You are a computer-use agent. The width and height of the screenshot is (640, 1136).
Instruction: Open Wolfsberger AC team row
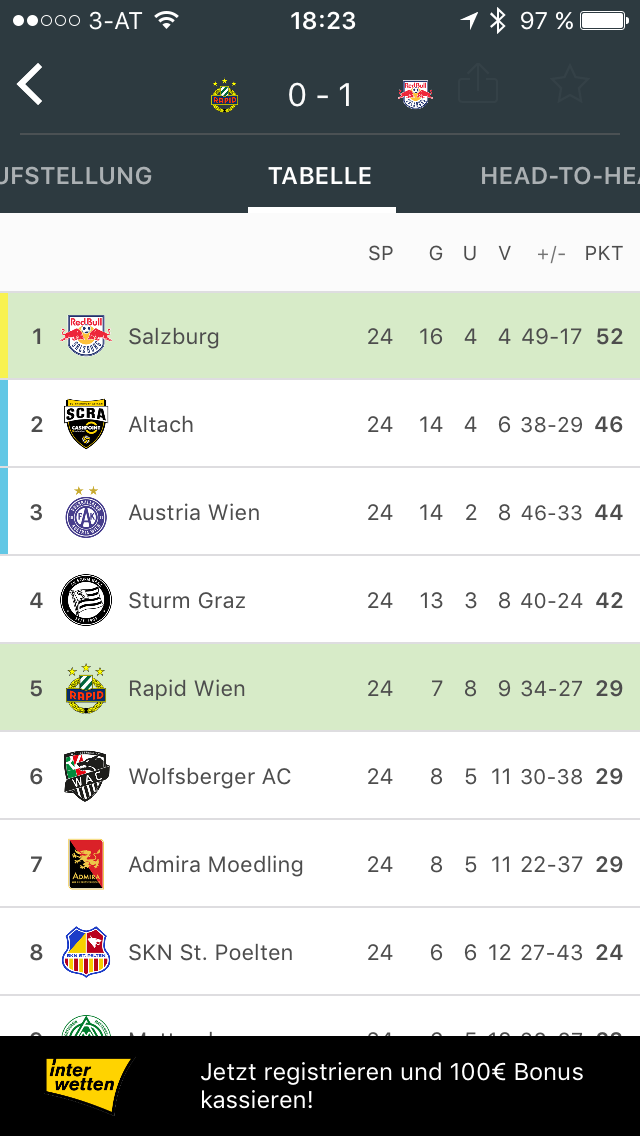(320, 776)
